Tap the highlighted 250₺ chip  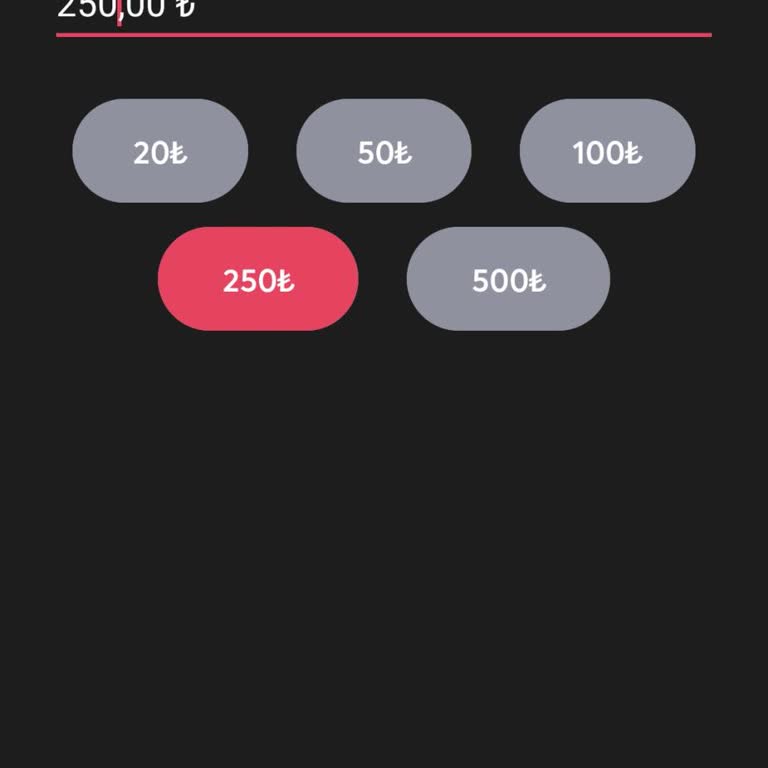[258, 280]
